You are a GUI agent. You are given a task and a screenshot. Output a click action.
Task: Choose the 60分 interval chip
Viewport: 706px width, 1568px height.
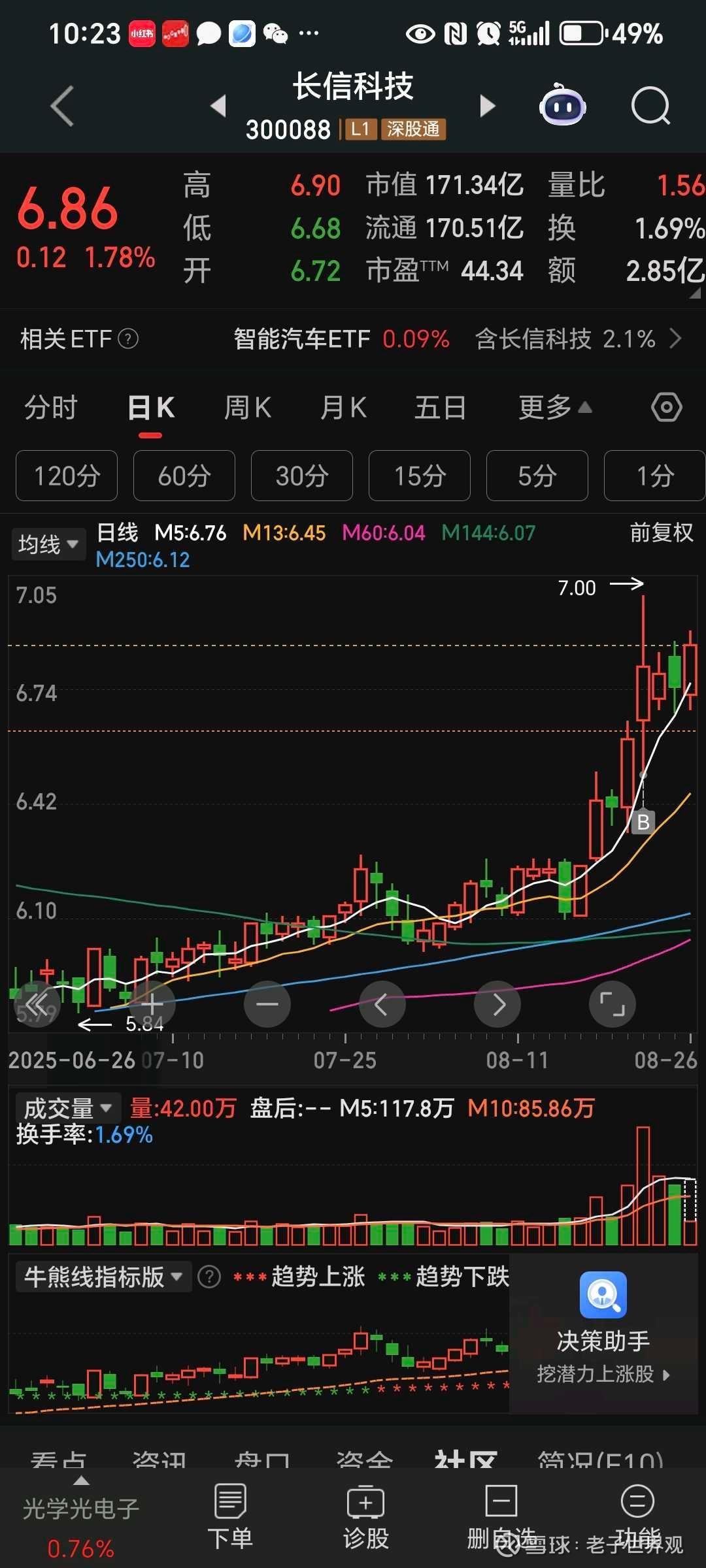pyautogui.click(x=184, y=476)
